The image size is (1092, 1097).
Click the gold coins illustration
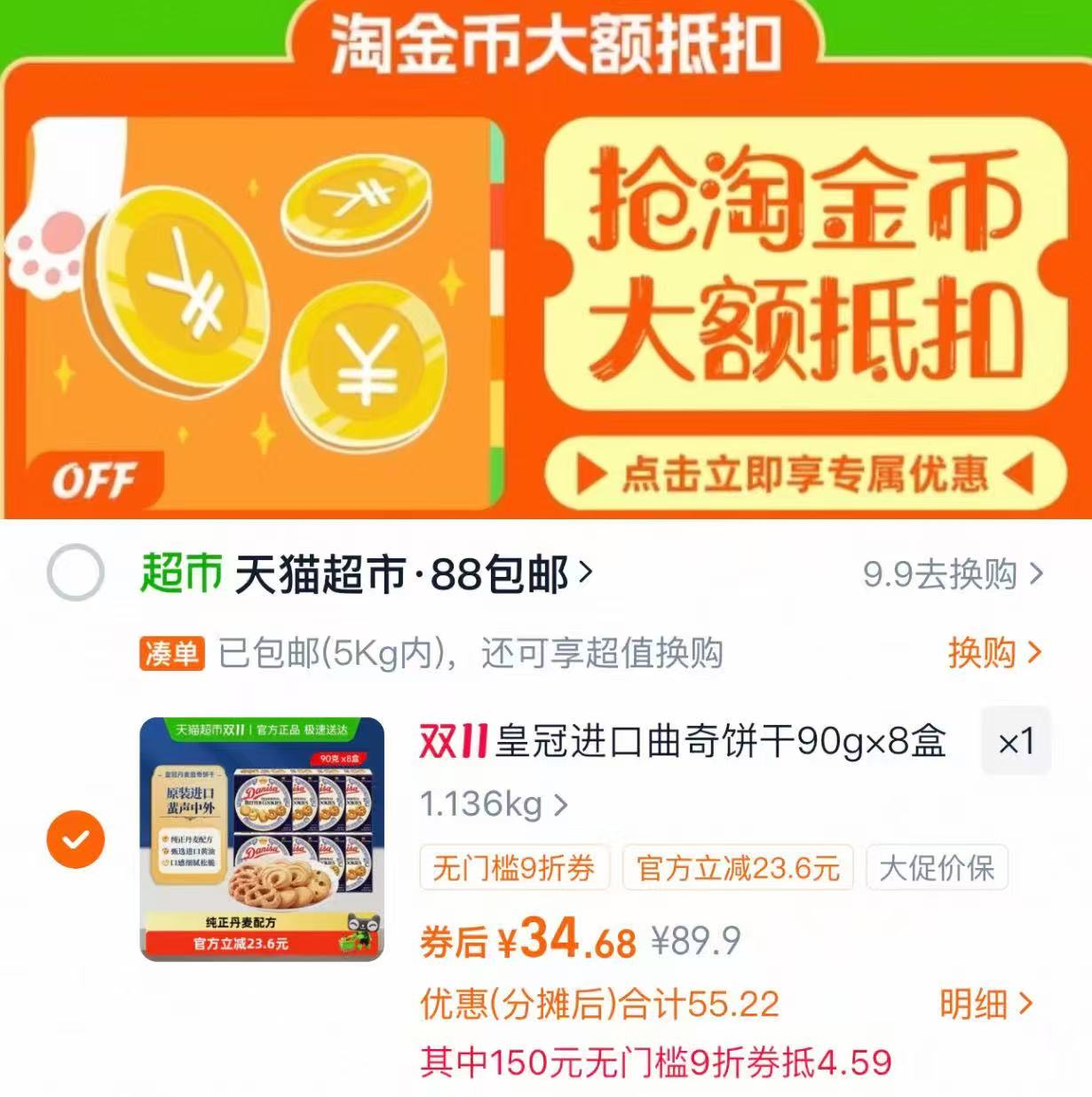tap(266, 293)
